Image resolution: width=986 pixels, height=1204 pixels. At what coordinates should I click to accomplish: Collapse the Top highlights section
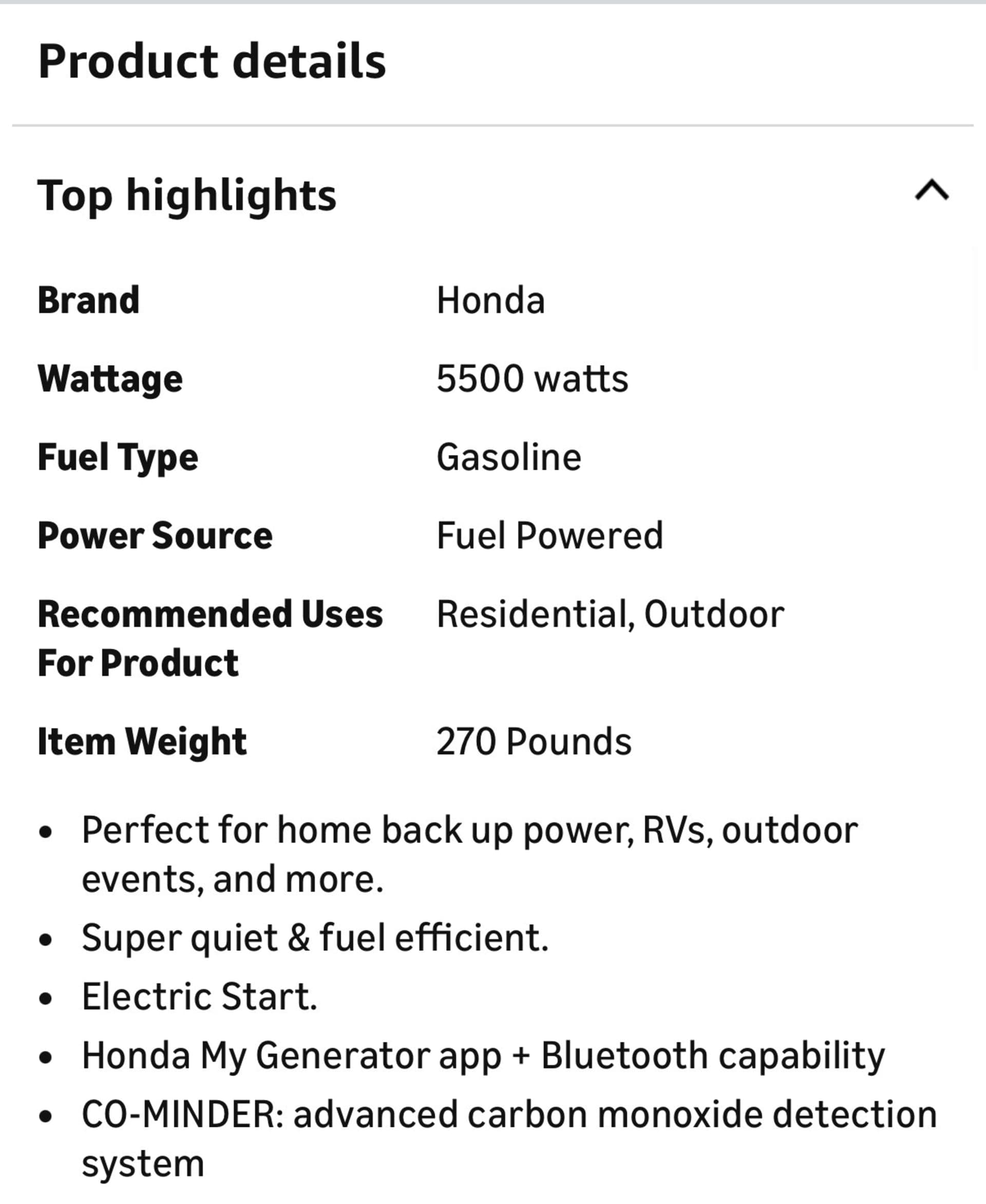(932, 191)
